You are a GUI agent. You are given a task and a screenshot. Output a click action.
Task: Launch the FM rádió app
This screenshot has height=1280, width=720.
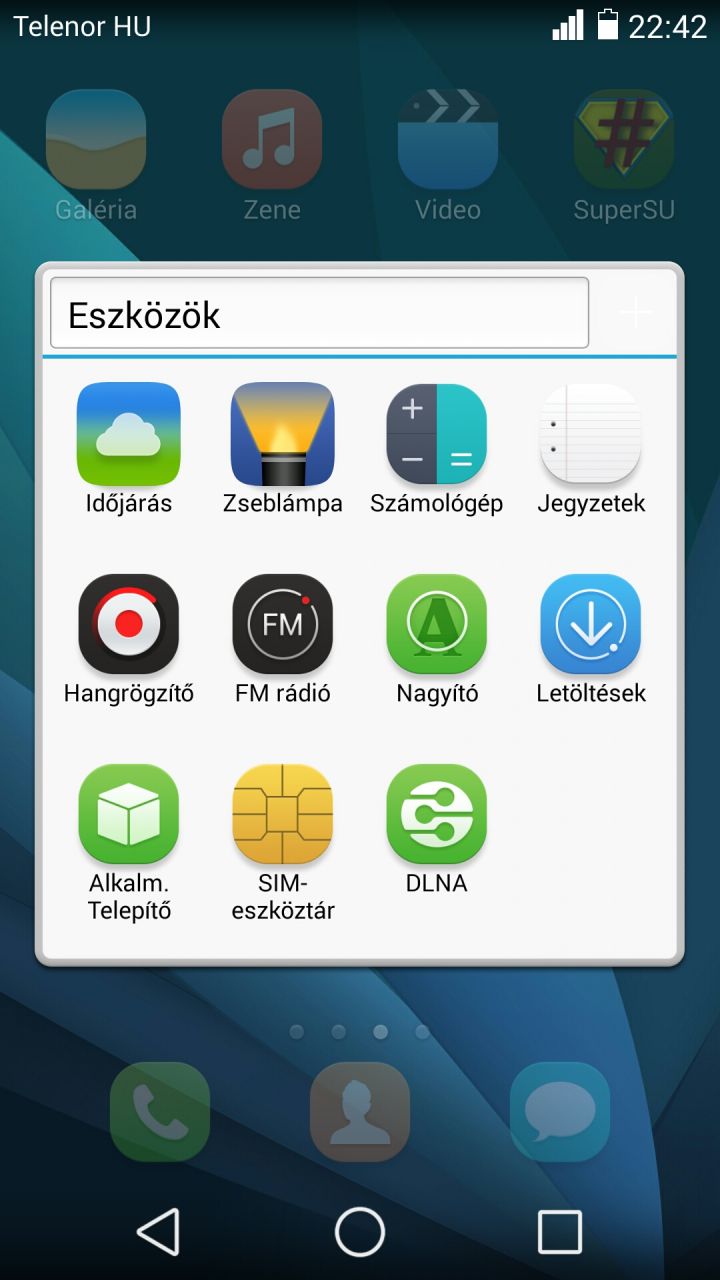283,625
